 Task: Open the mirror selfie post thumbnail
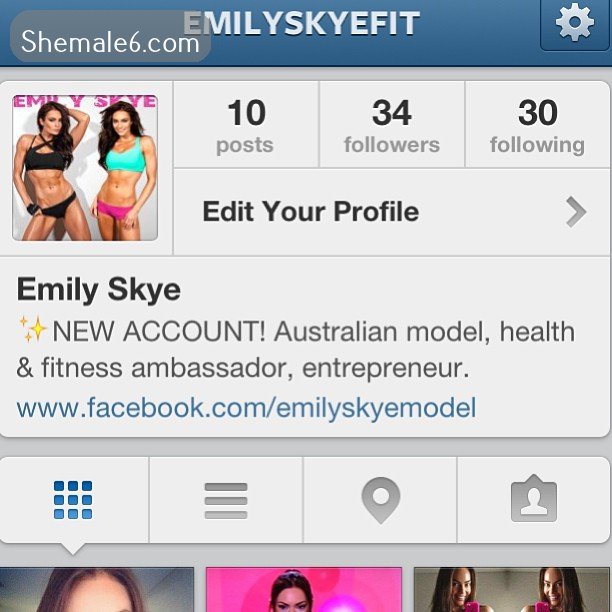[511, 591]
